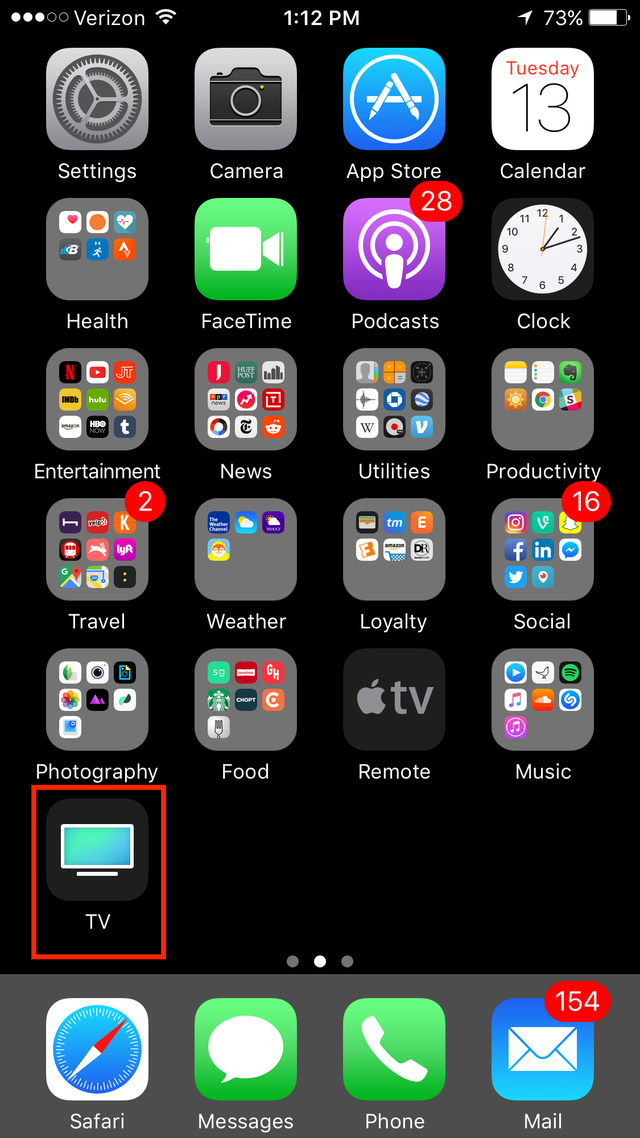Launch the TV app

[x=97, y=849]
